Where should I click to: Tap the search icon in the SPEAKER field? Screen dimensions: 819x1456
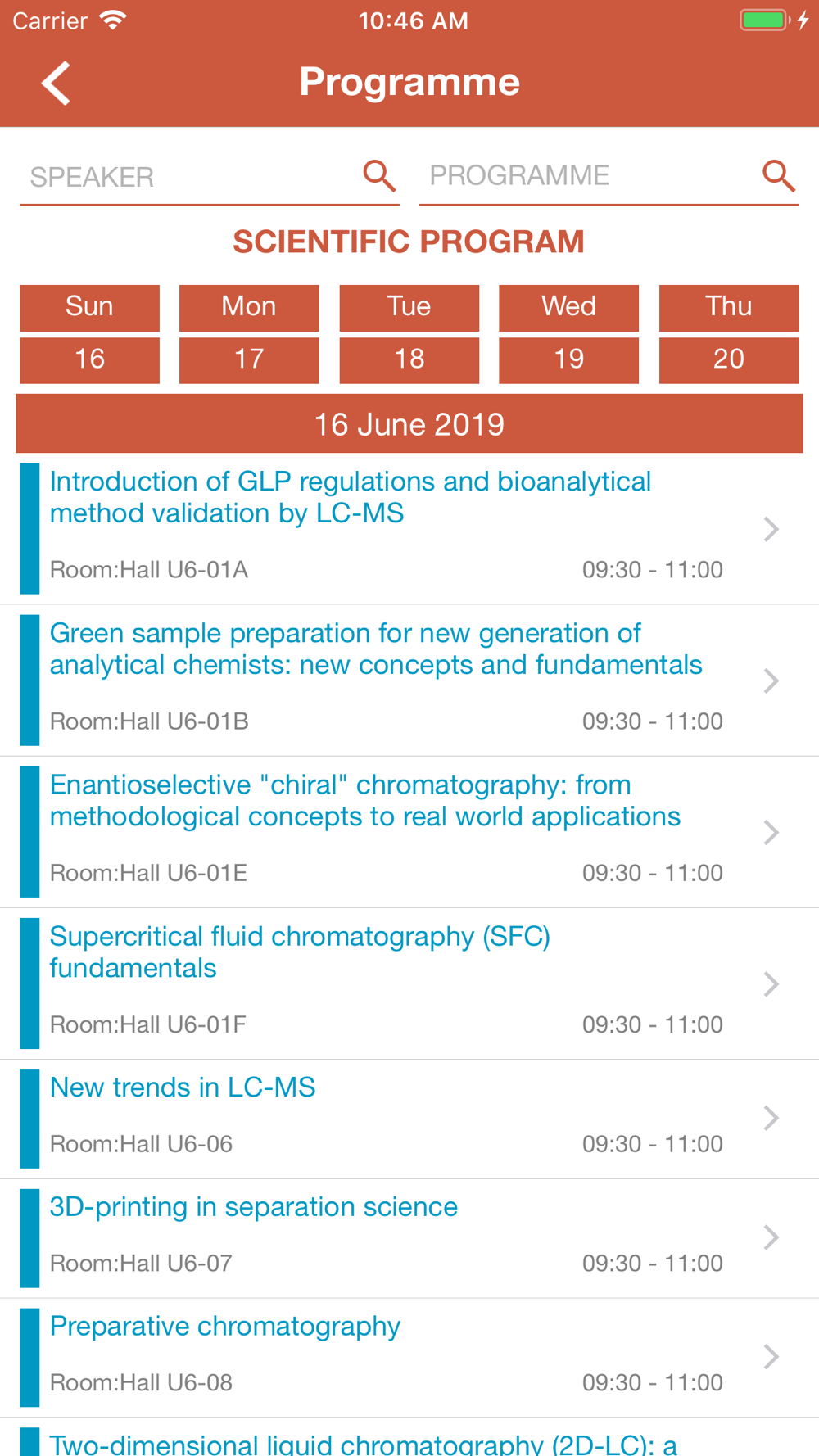(379, 175)
